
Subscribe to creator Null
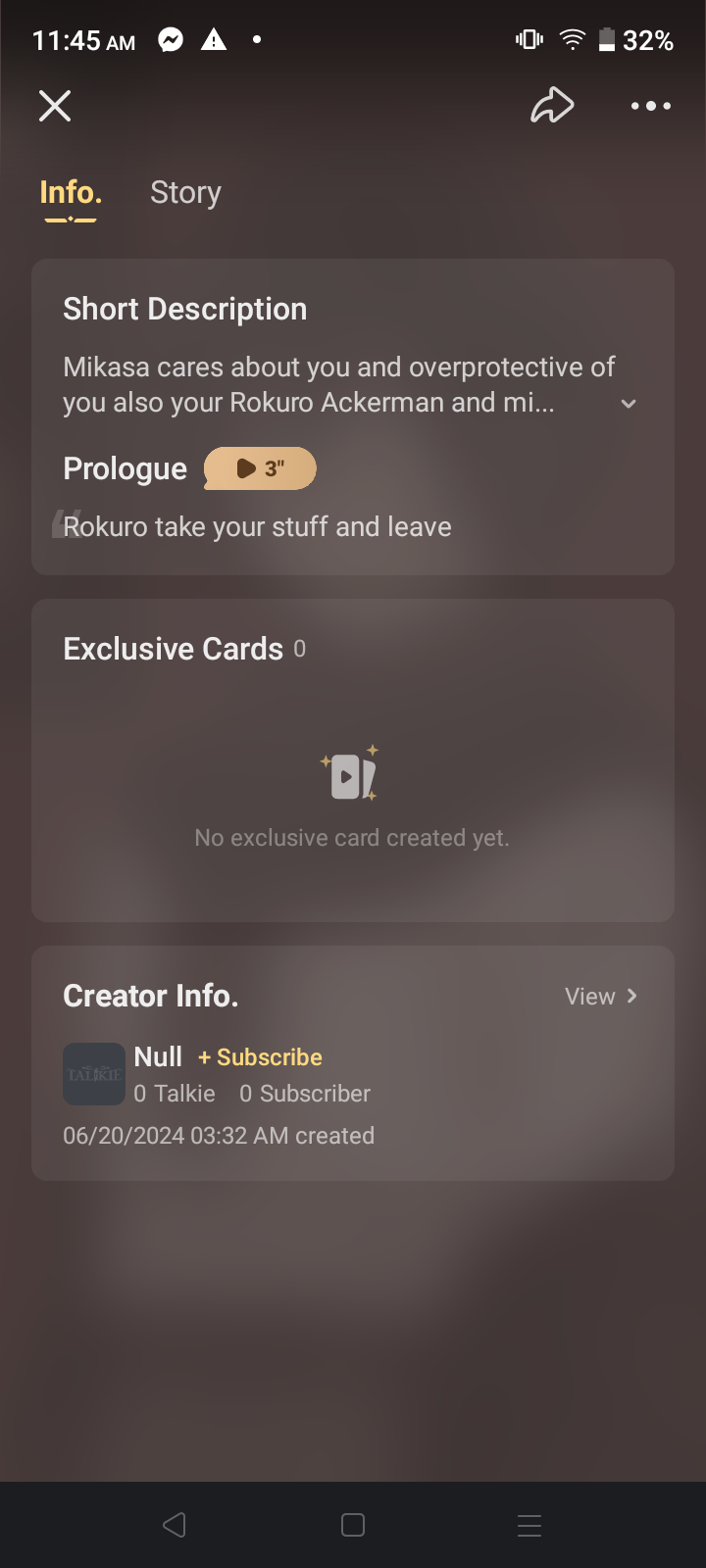261,1057
